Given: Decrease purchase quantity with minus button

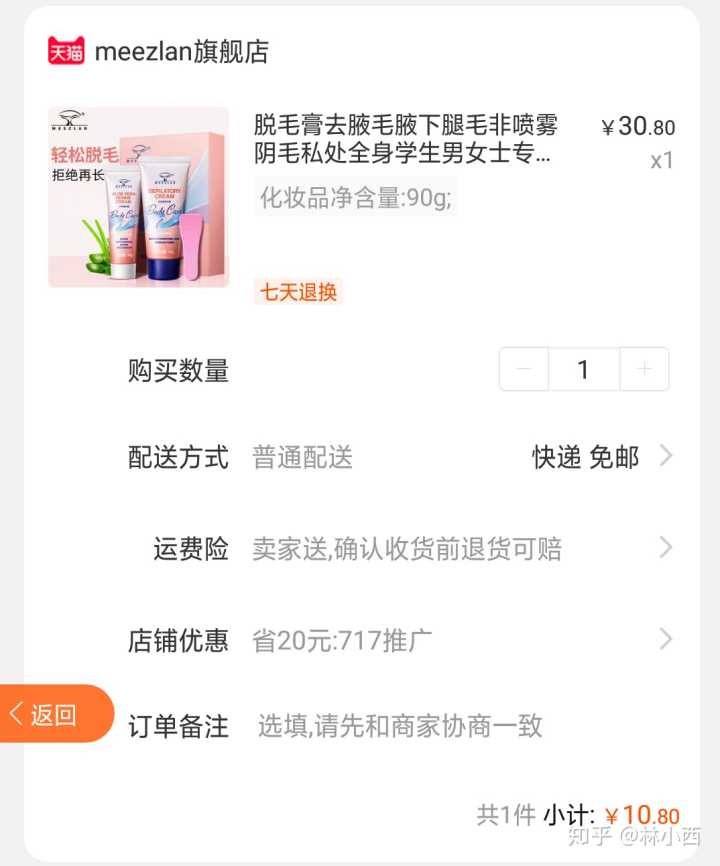Looking at the screenshot, I should pos(524,370).
